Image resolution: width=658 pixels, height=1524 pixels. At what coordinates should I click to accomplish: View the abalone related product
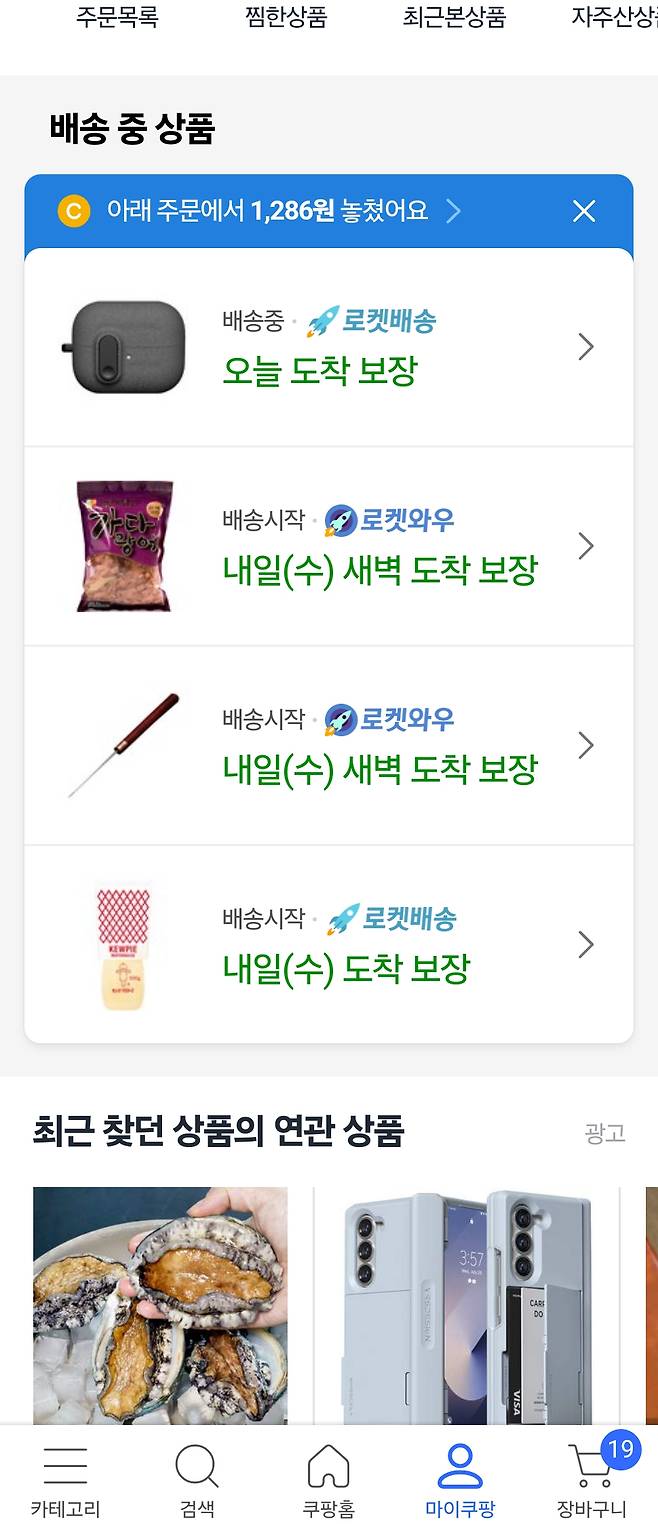click(x=160, y=1305)
